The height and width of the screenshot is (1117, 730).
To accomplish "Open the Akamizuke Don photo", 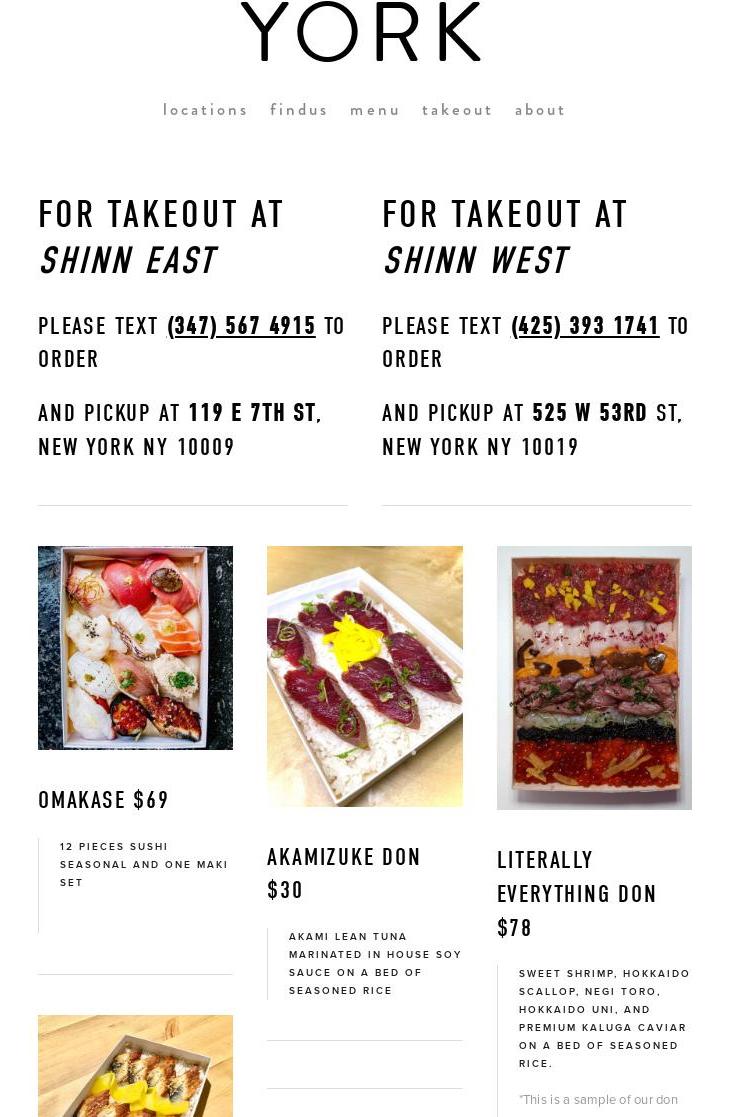I will (364, 676).
